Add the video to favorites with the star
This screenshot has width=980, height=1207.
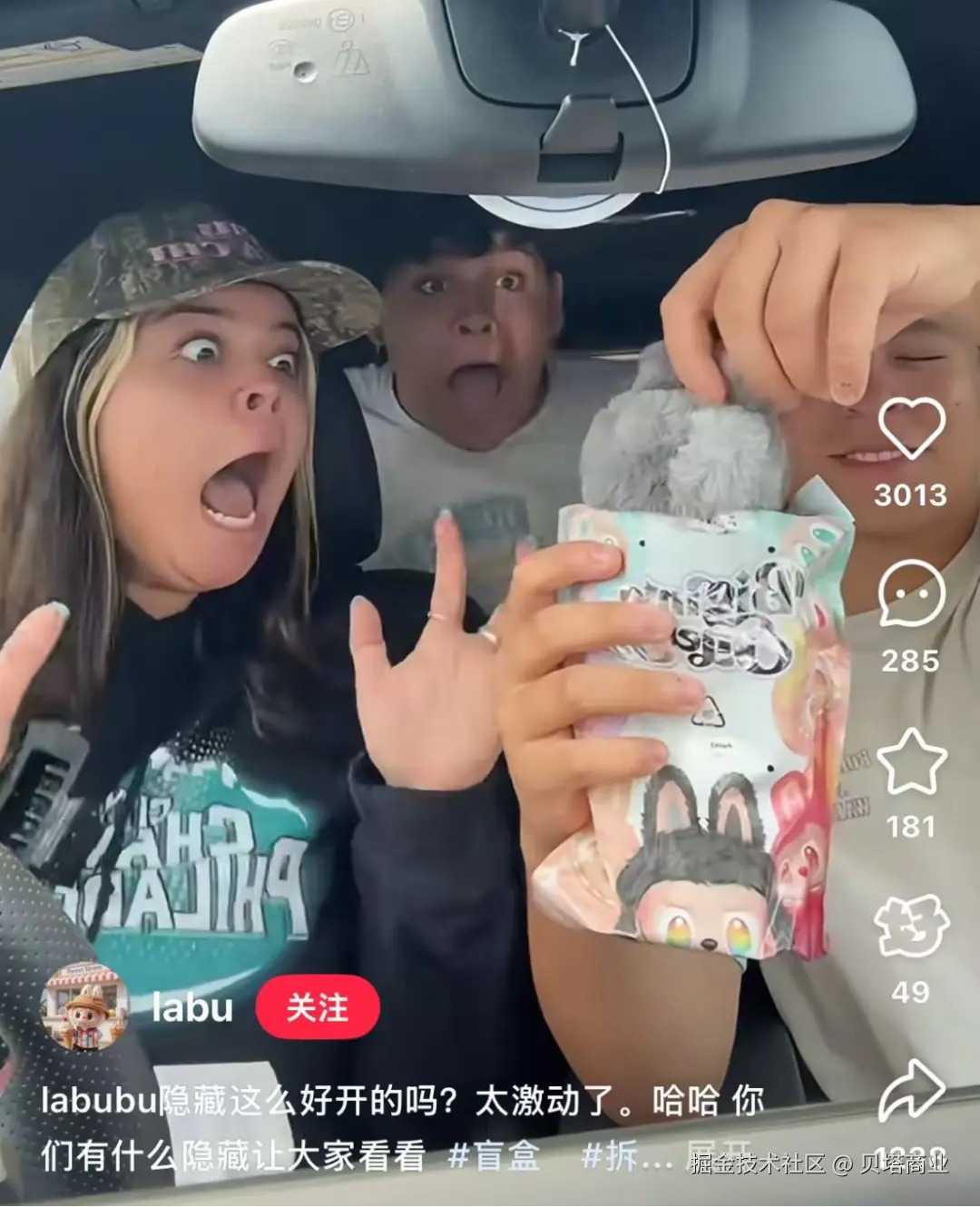coord(911,762)
